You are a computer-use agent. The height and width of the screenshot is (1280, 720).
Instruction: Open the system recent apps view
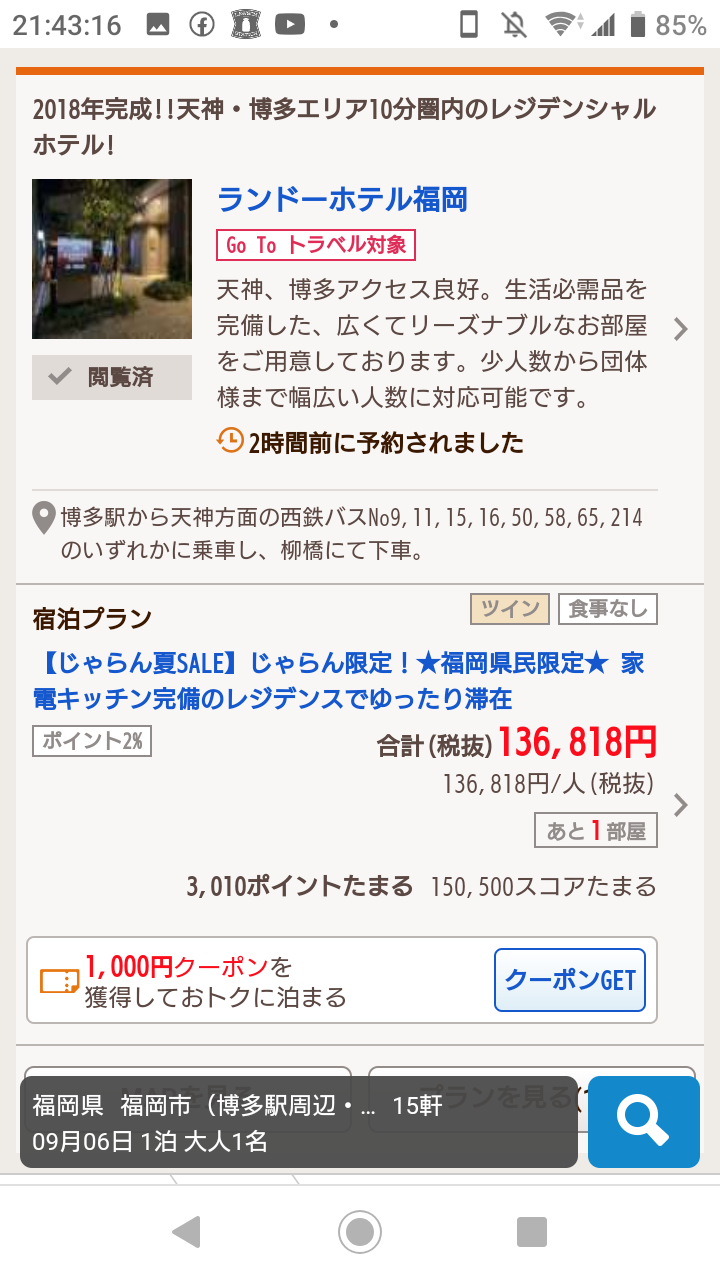pos(532,1231)
